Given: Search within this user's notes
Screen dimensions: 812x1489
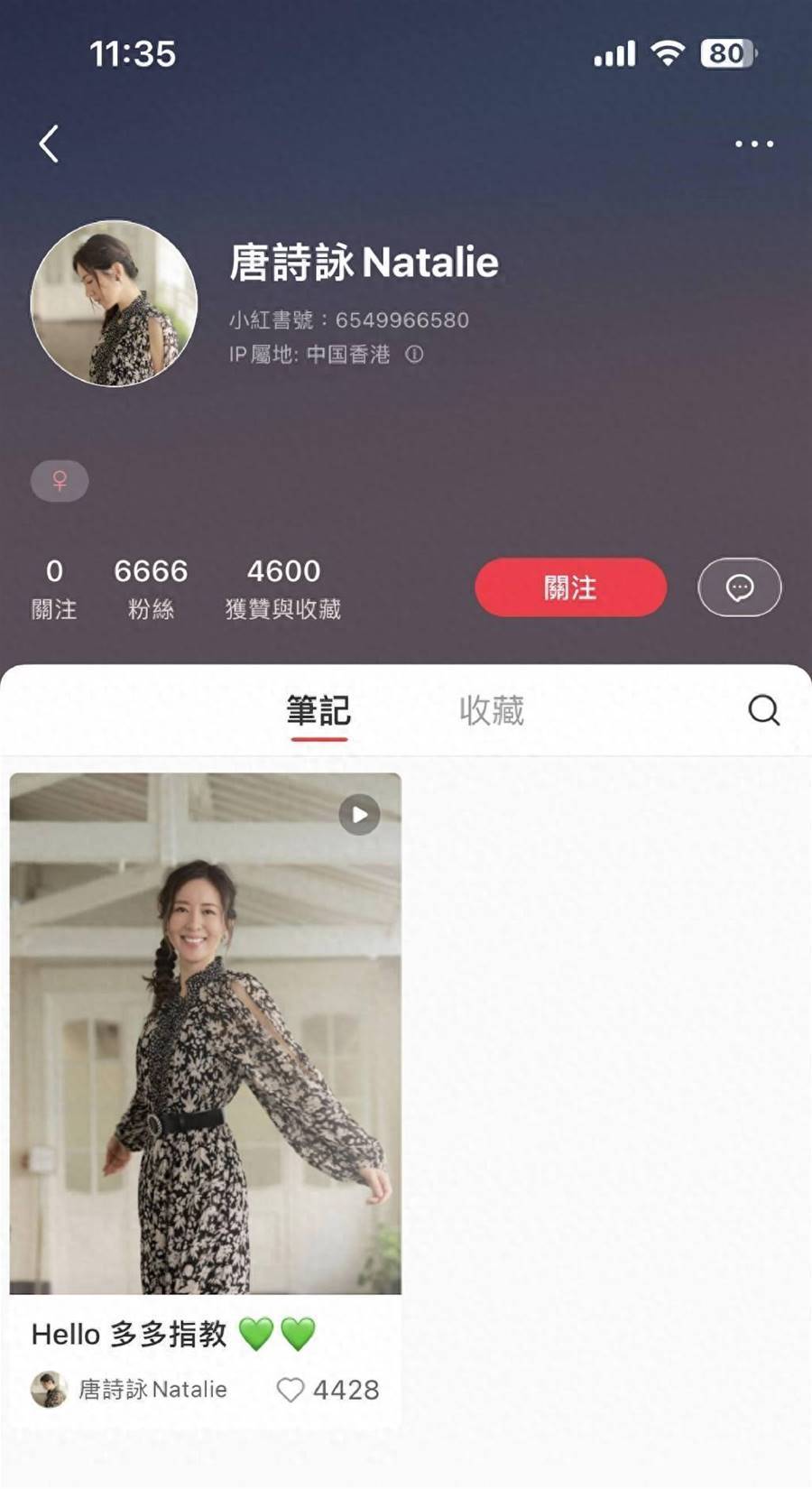Looking at the screenshot, I should [x=763, y=710].
